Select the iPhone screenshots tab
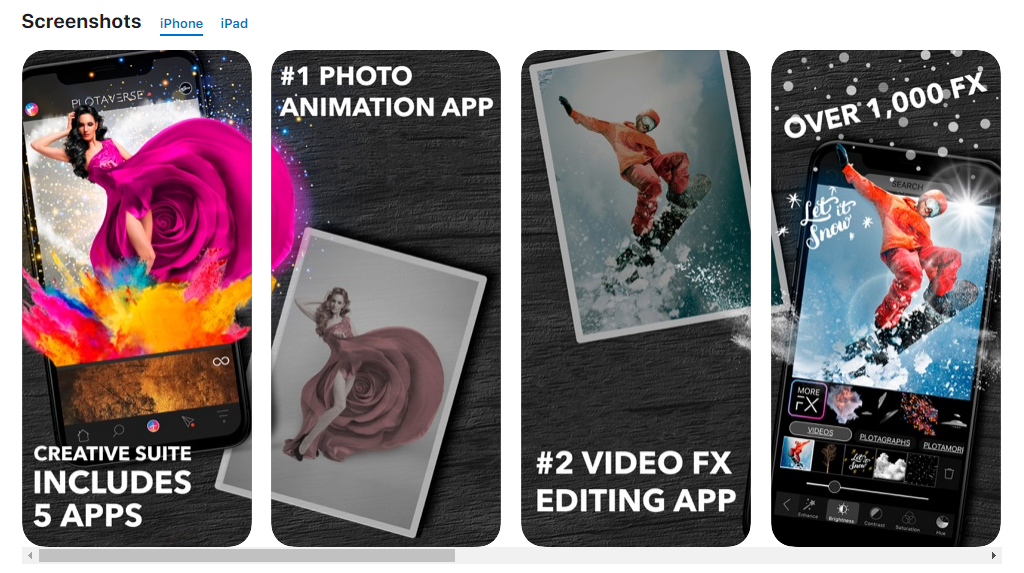 (x=181, y=24)
